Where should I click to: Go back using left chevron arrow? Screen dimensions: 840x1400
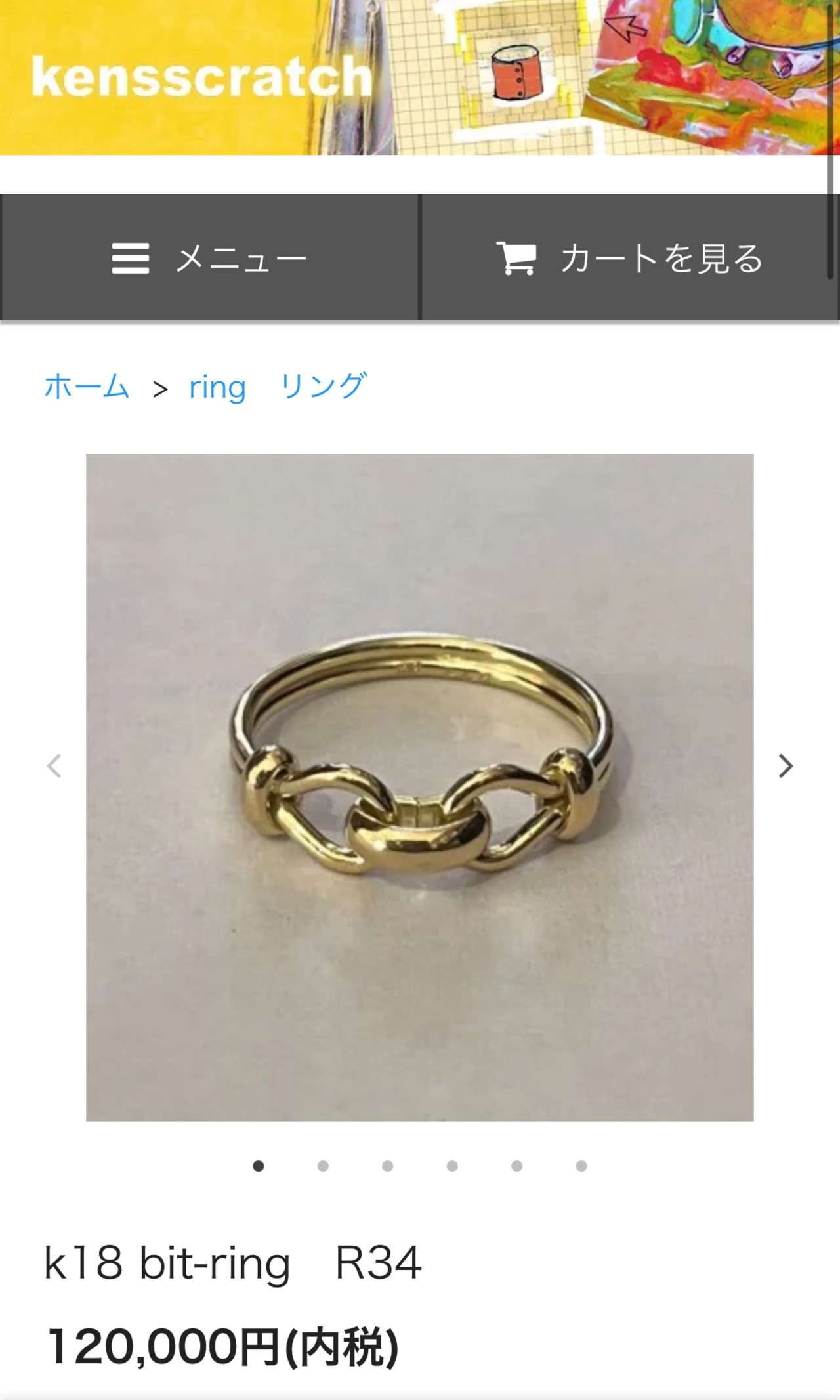click(55, 766)
